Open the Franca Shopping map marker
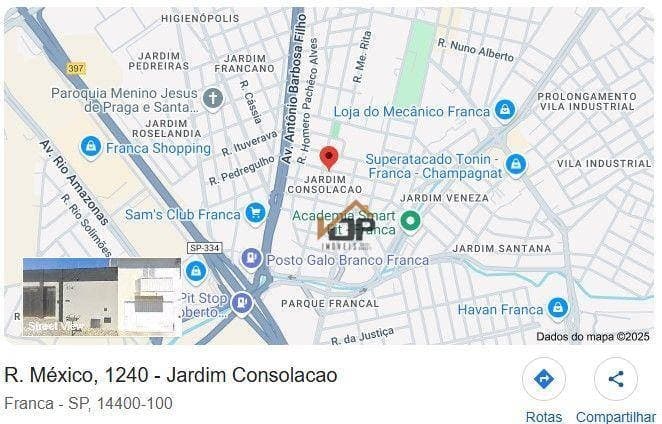662x424 pixels. click(x=91, y=148)
